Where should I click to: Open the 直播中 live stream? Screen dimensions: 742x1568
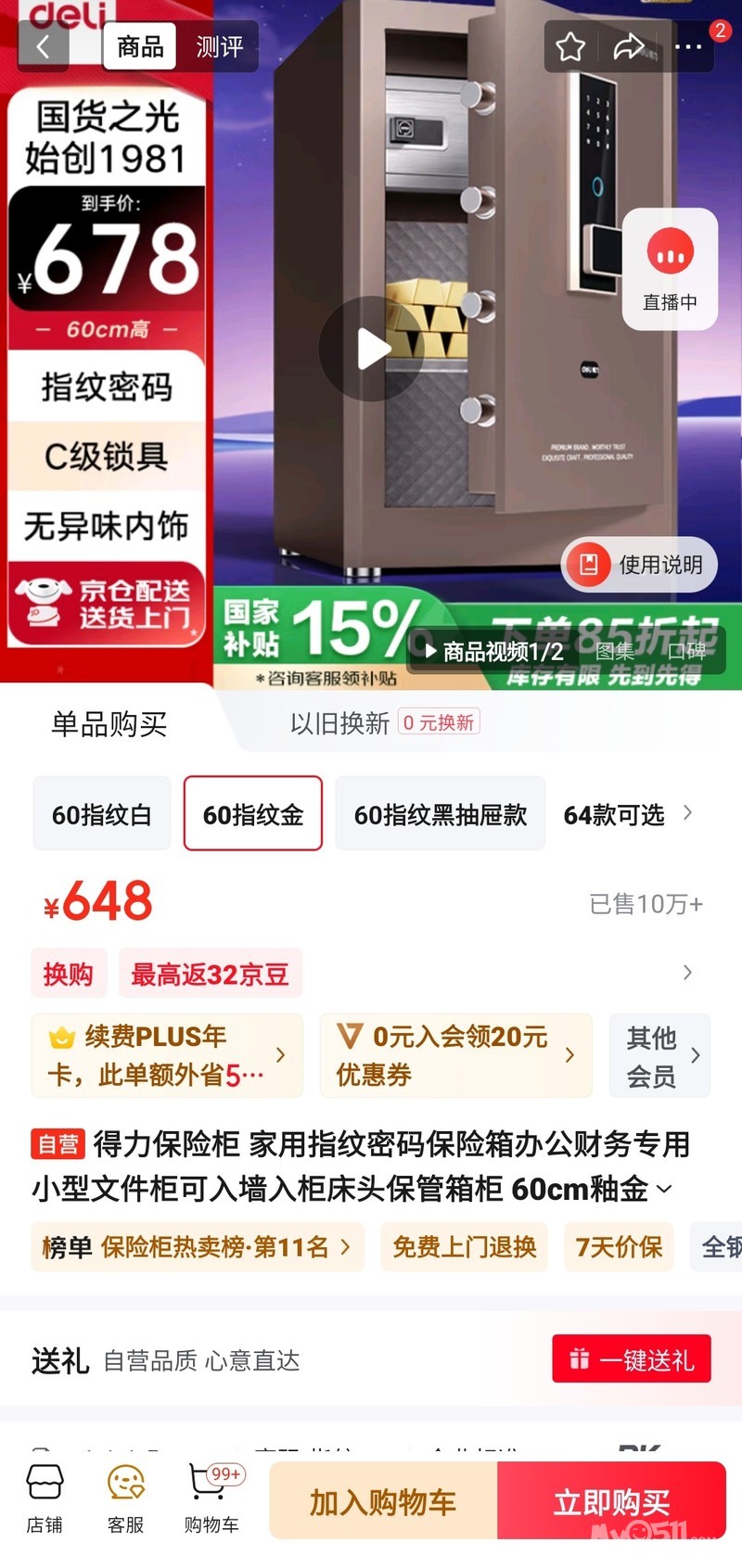(x=670, y=269)
